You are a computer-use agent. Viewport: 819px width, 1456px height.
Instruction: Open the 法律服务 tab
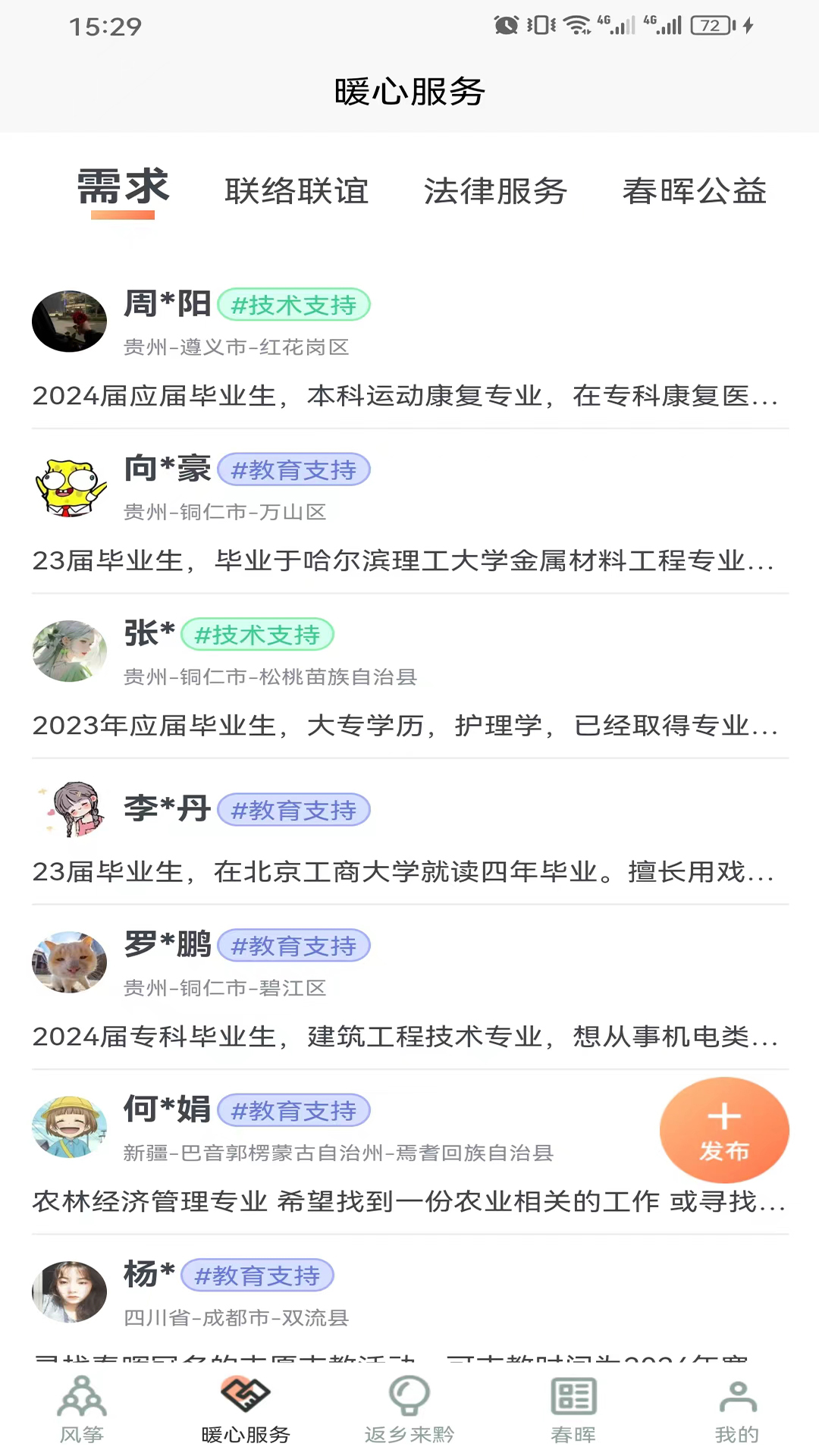click(495, 191)
